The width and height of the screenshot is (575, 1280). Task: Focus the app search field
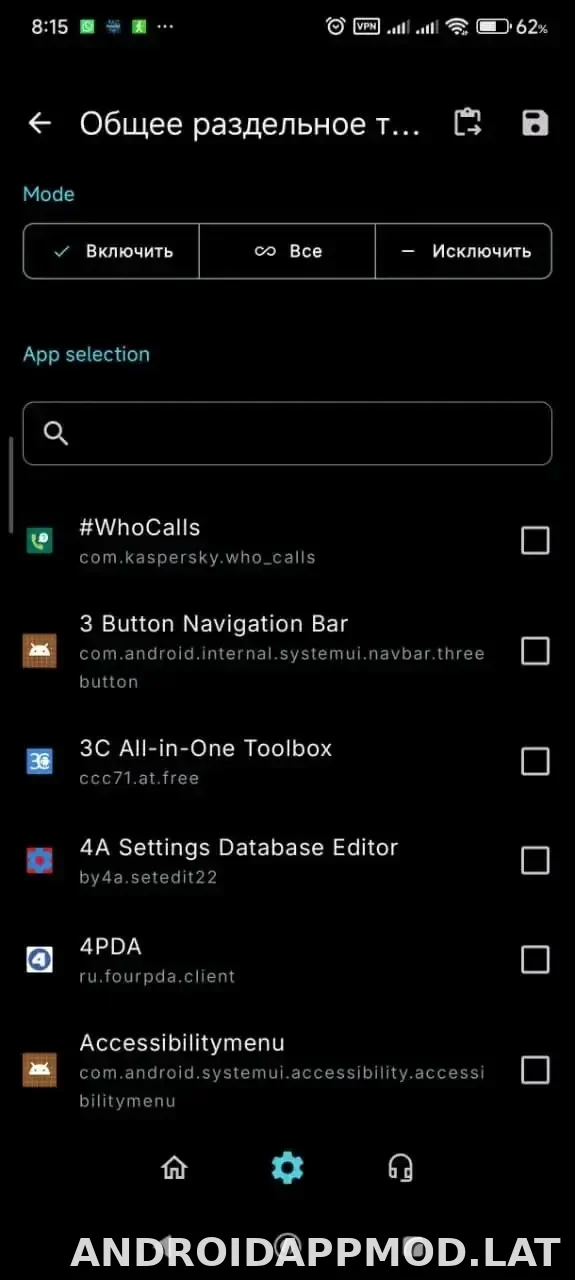(x=287, y=433)
